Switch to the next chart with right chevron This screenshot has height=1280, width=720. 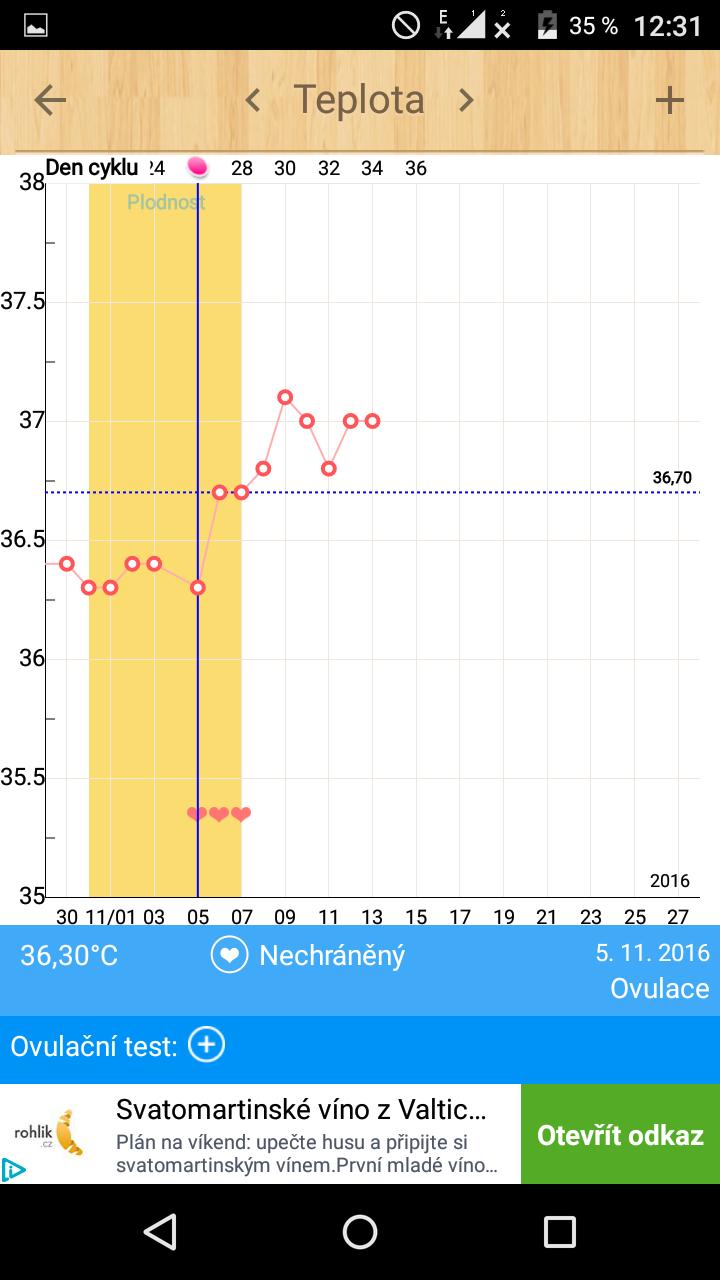point(465,100)
